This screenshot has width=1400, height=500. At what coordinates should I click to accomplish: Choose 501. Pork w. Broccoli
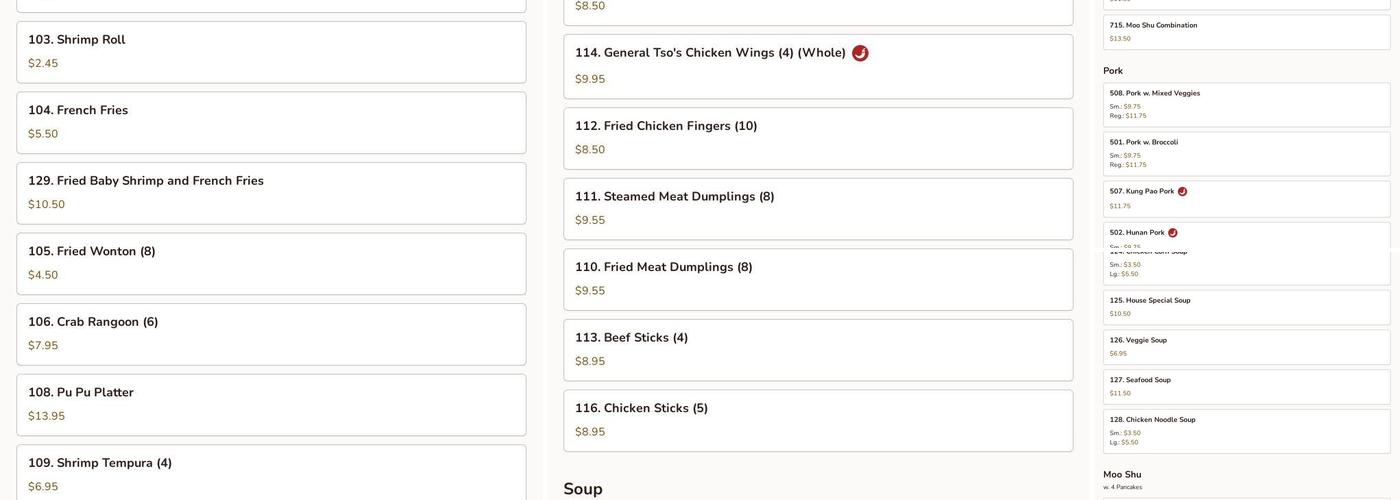1246,153
